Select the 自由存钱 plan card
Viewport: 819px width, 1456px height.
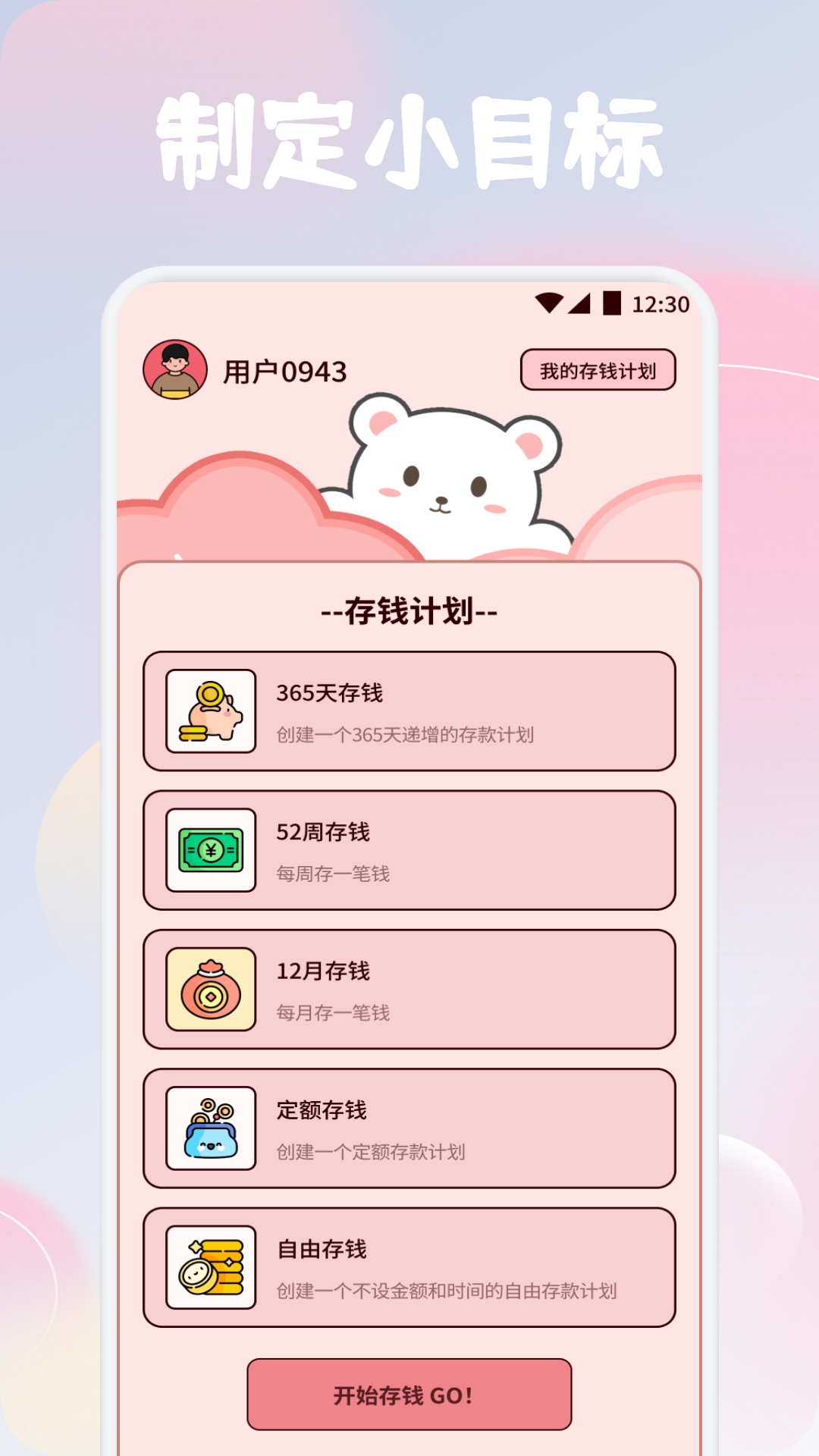(409, 1265)
